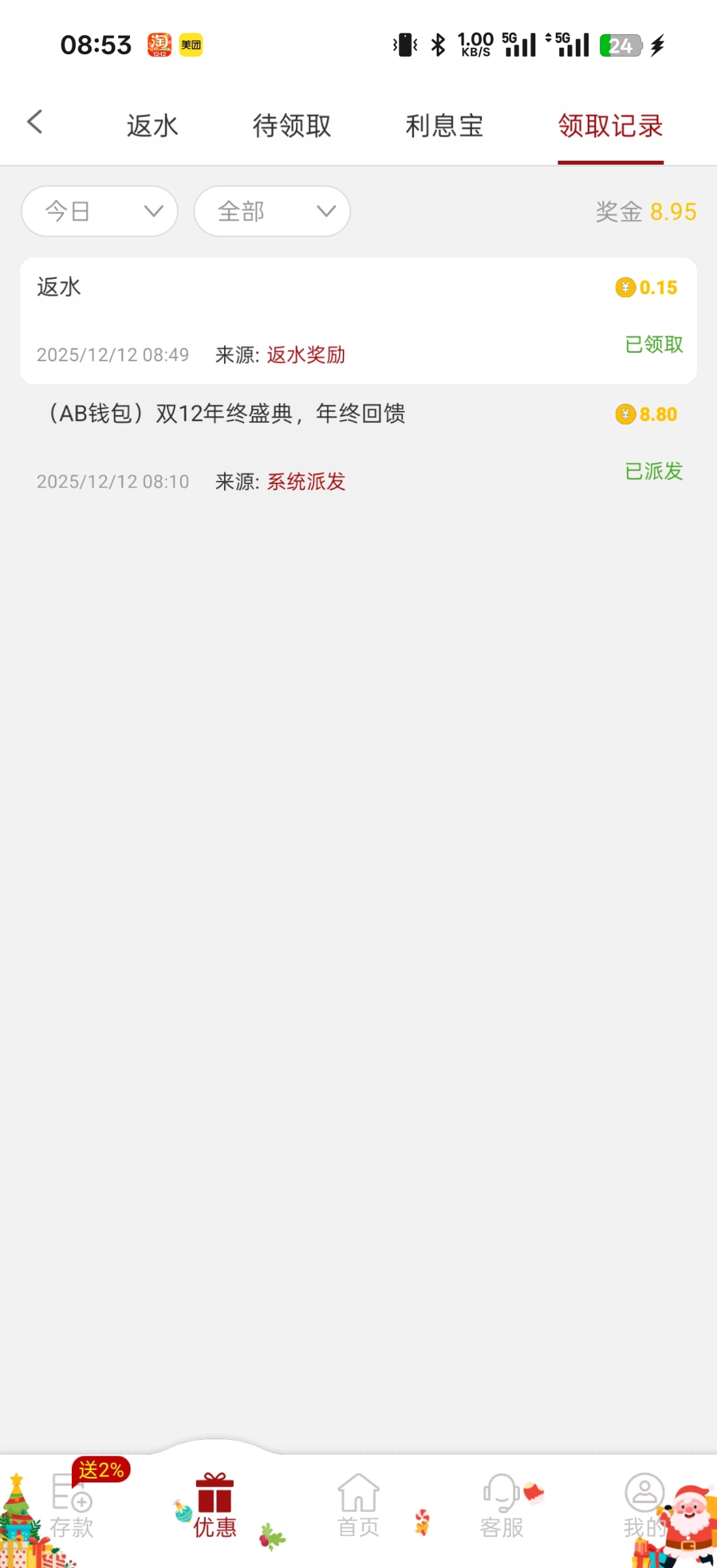Select the 领取记录 tab
Viewport: 717px width, 1568px height.
[610, 125]
